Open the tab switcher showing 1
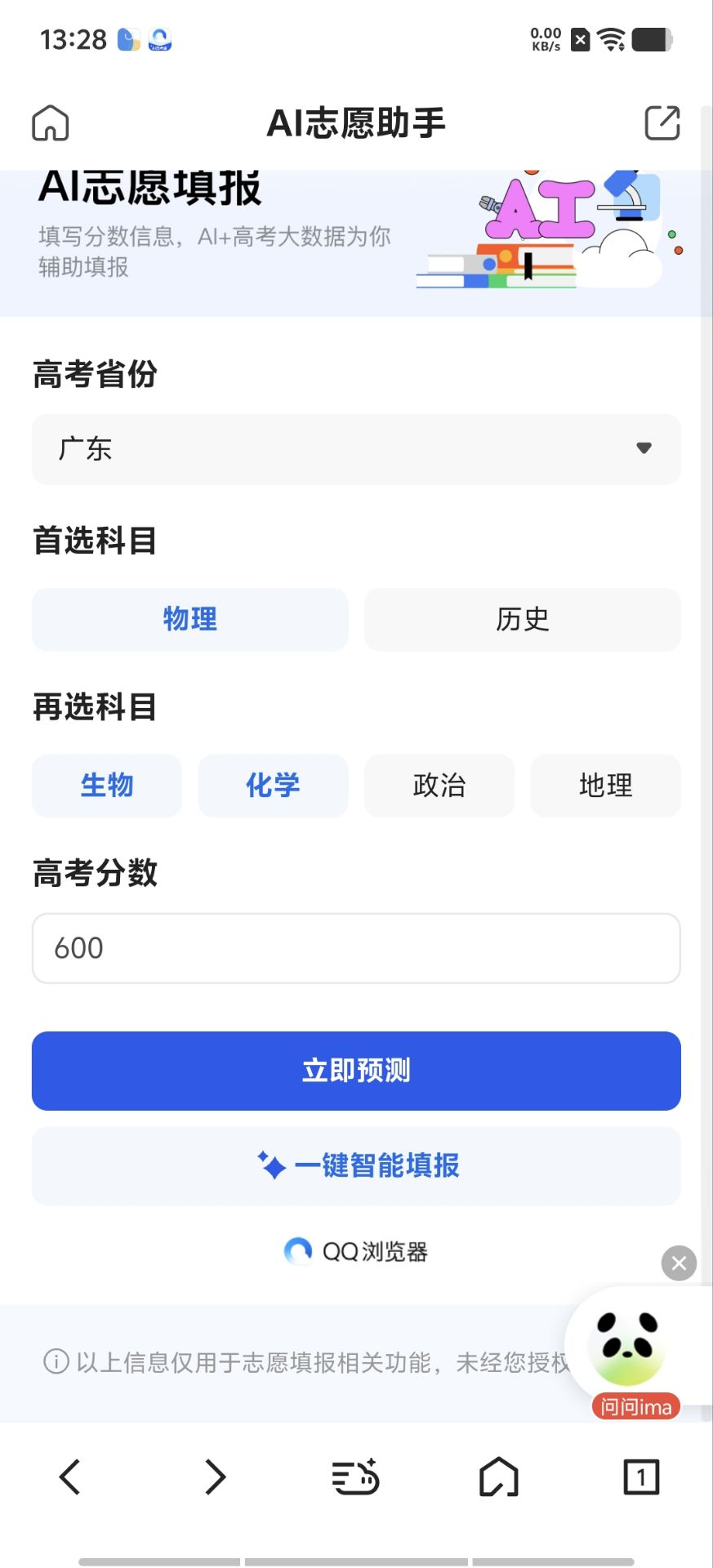The width and height of the screenshot is (713, 1568). point(641,1477)
